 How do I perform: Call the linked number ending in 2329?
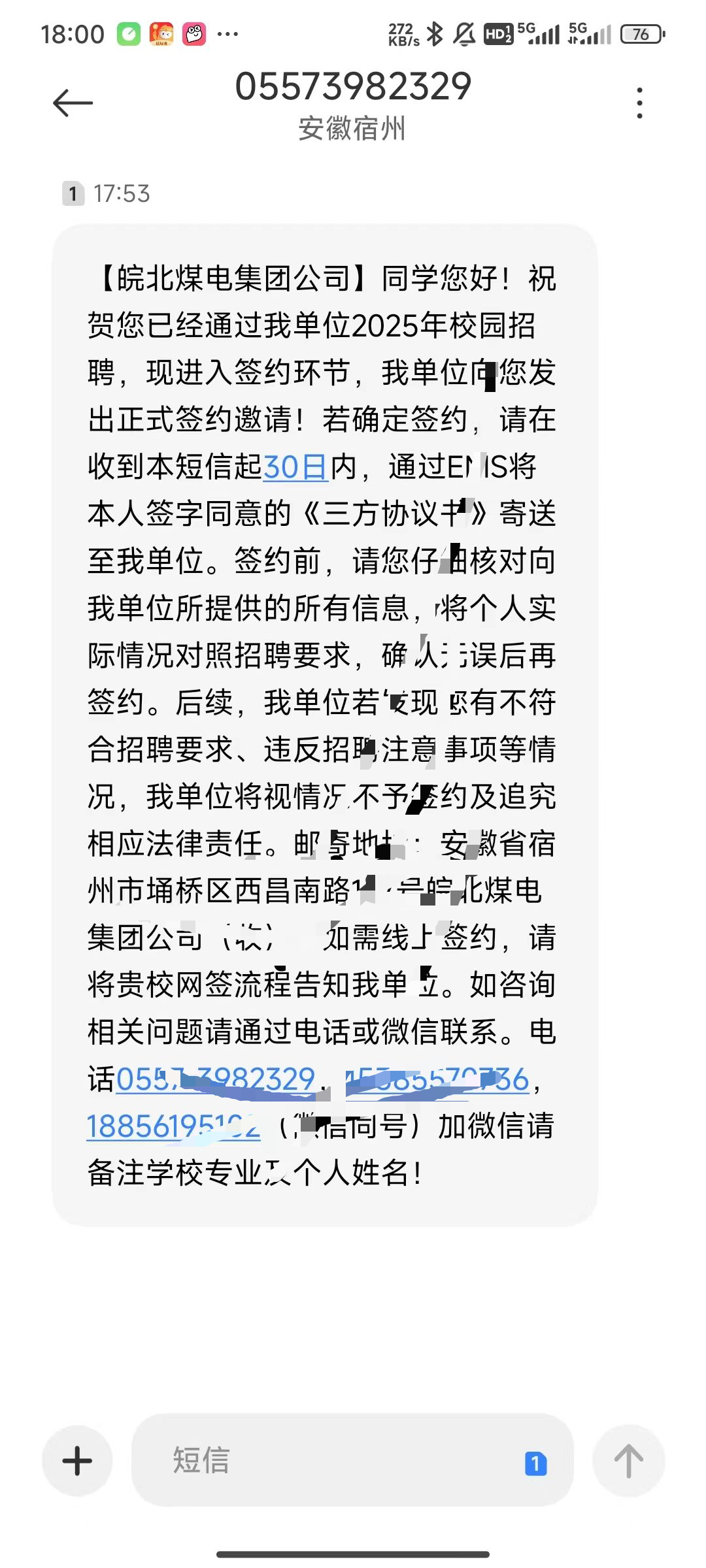pyautogui.click(x=216, y=1079)
